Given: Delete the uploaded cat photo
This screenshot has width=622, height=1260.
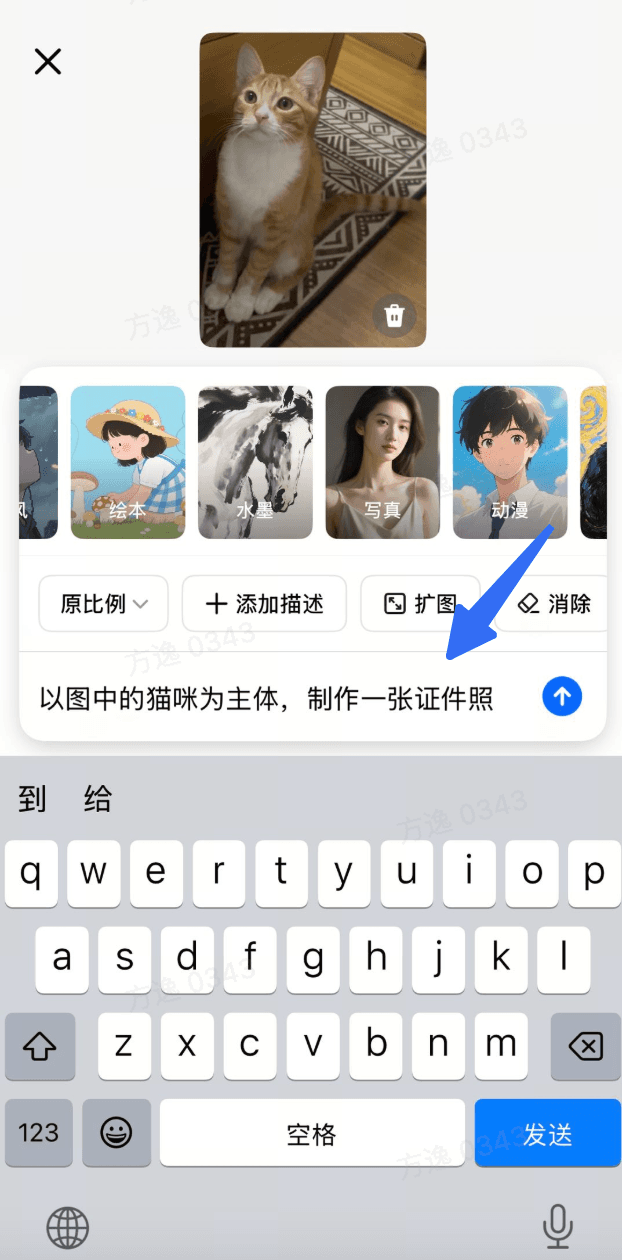Looking at the screenshot, I should [x=395, y=316].
